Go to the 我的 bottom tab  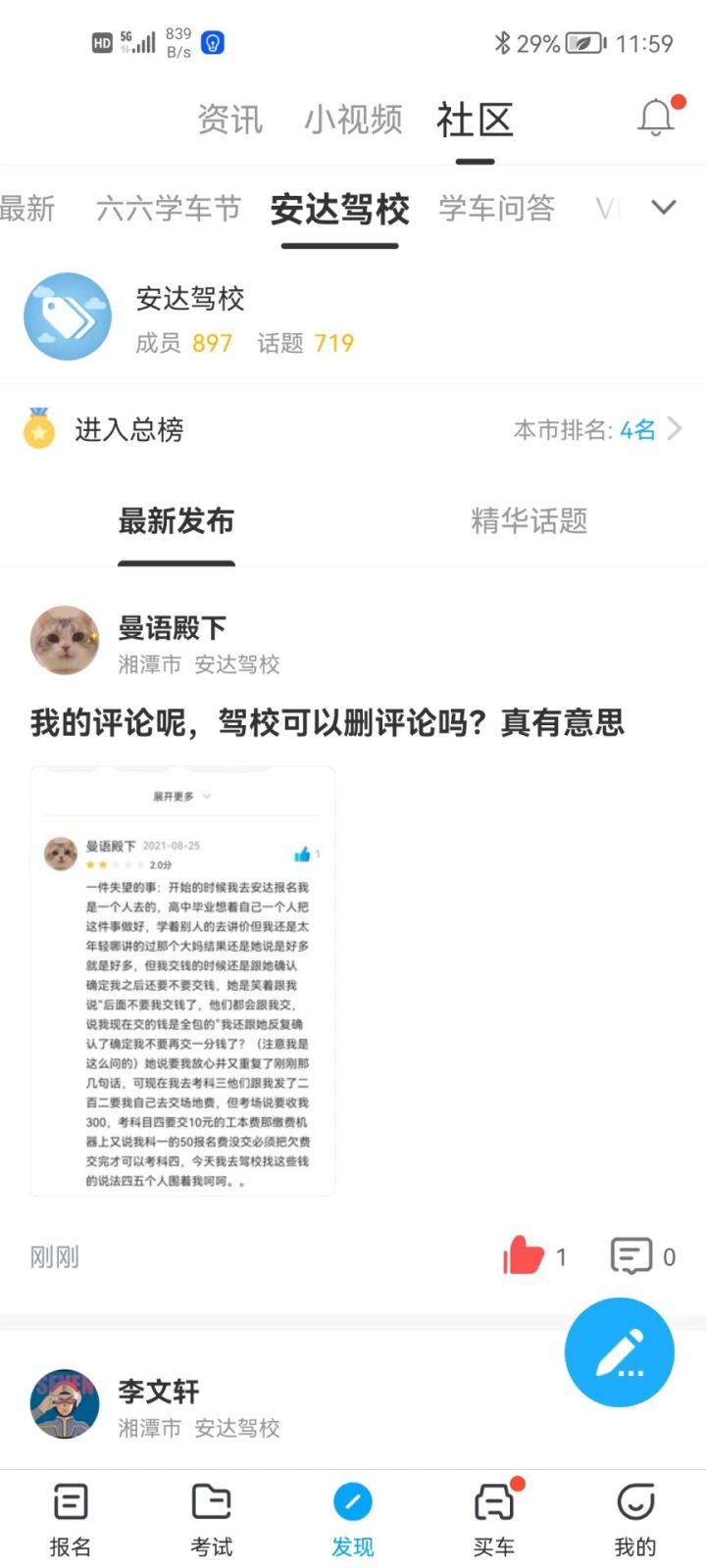pyautogui.click(x=635, y=1518)
